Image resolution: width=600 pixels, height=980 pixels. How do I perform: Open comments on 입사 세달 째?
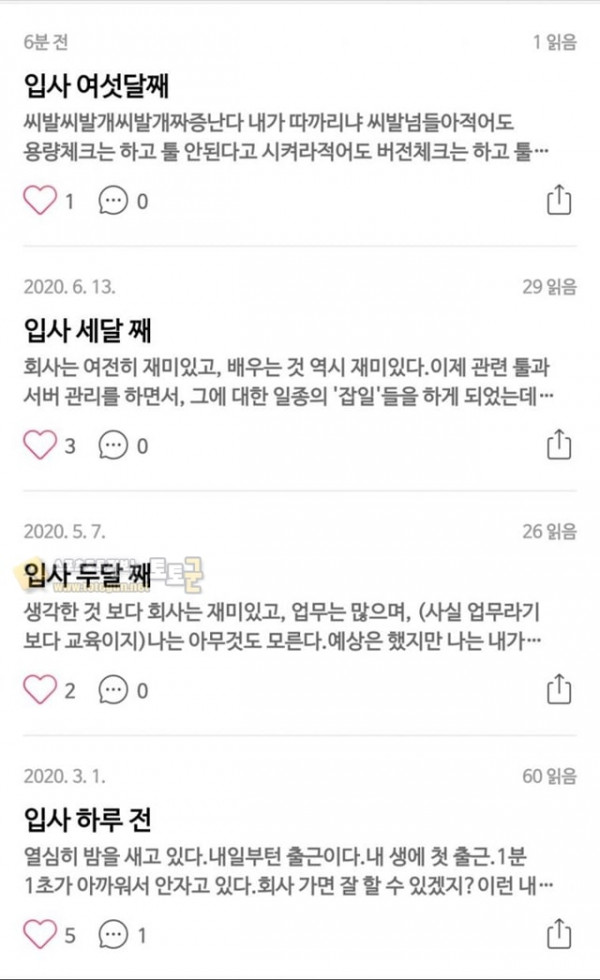[x=113, y=445]
